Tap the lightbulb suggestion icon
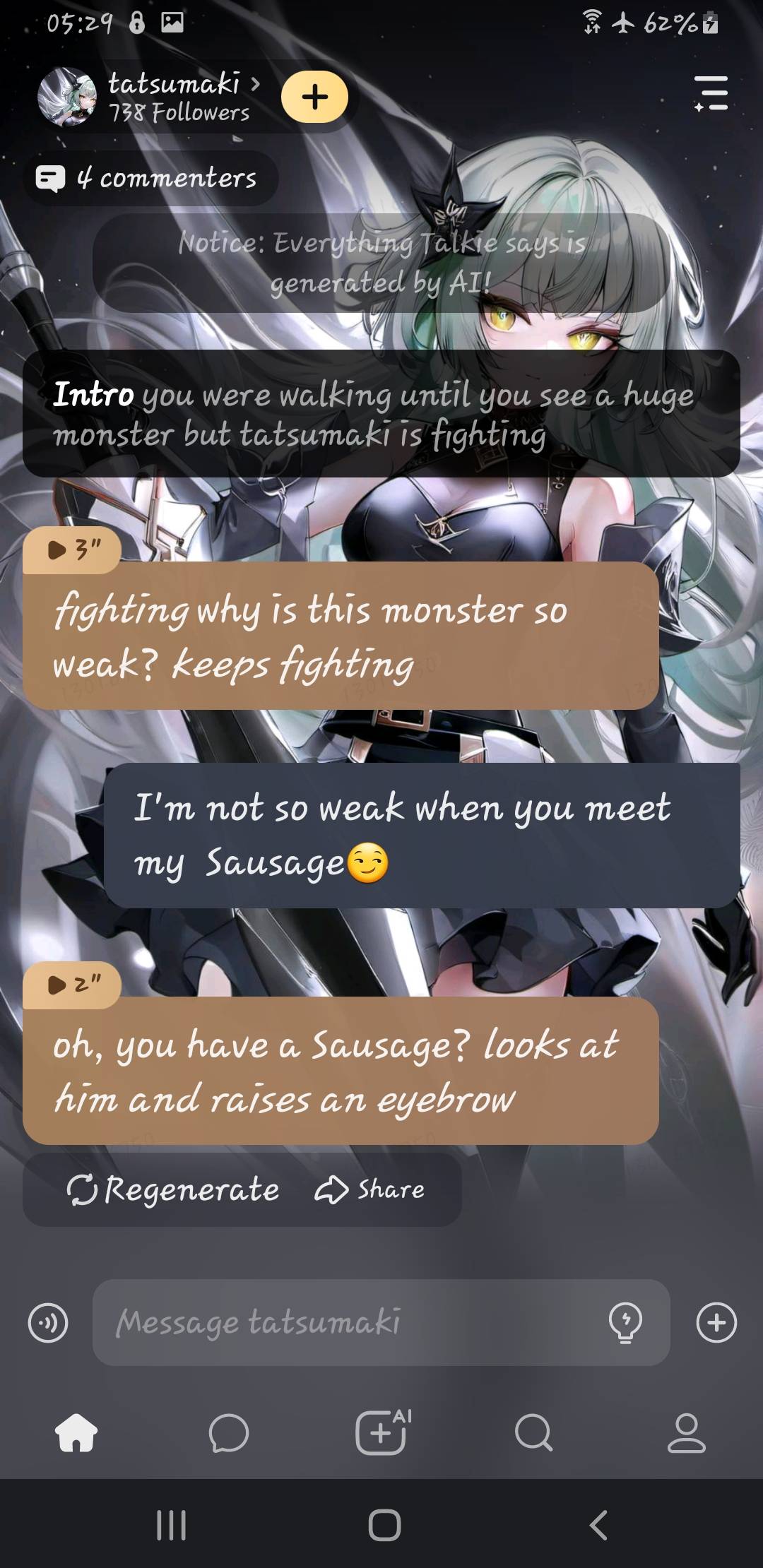Viewport: 763px width, 1568px height. (x=625, y=1322)
